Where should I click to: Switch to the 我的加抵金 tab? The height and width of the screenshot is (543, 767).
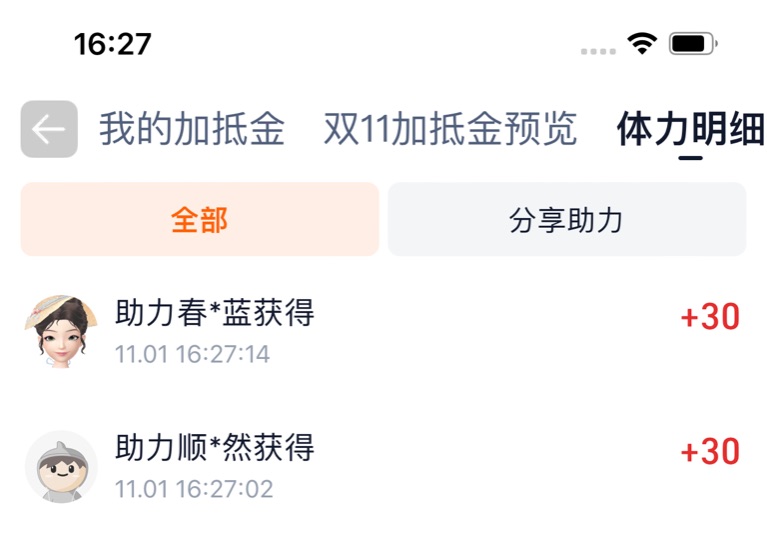click(192, 130)
